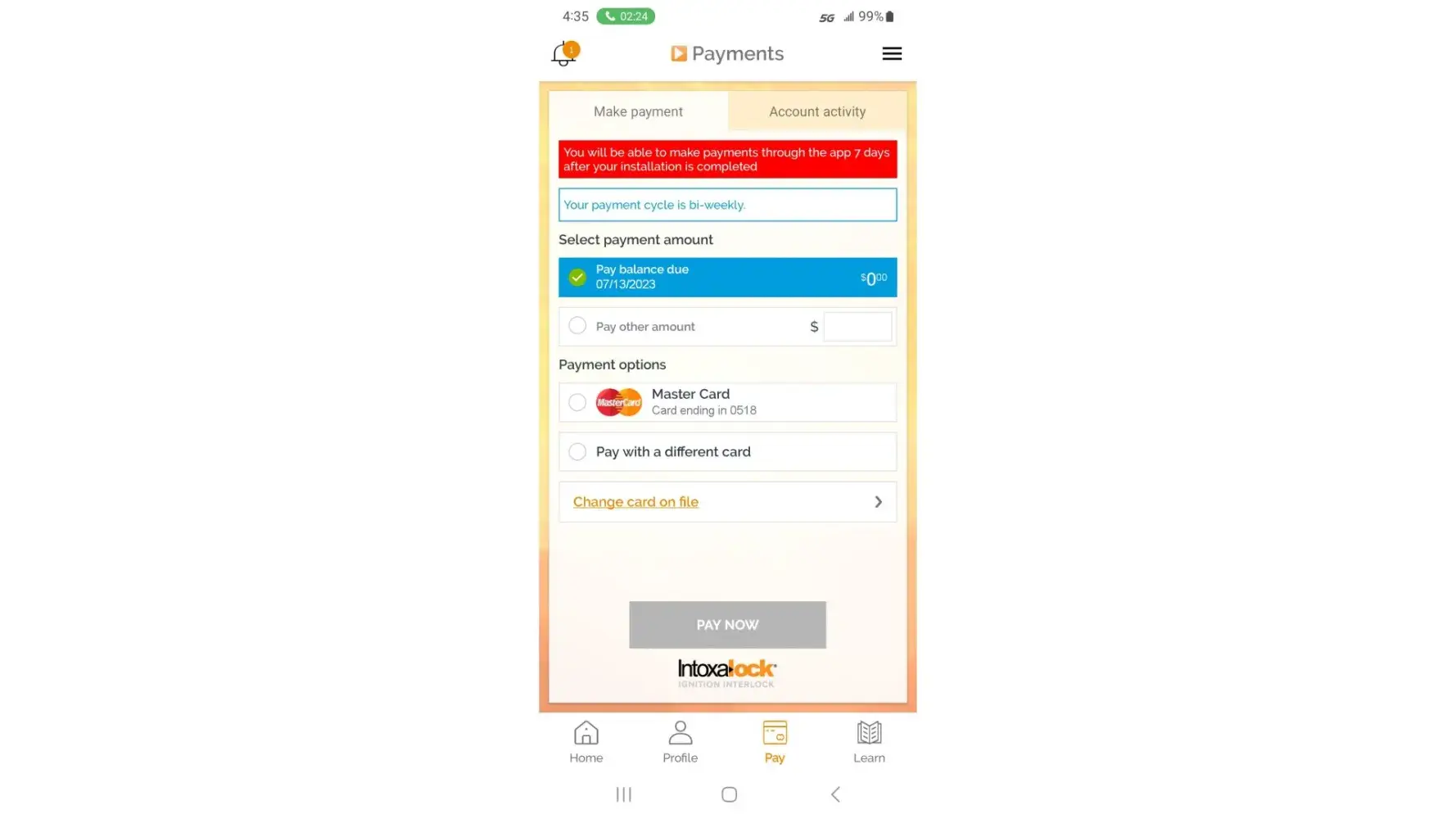Choose Pay with a different card
1456x819 pixels.
point(577,452)
